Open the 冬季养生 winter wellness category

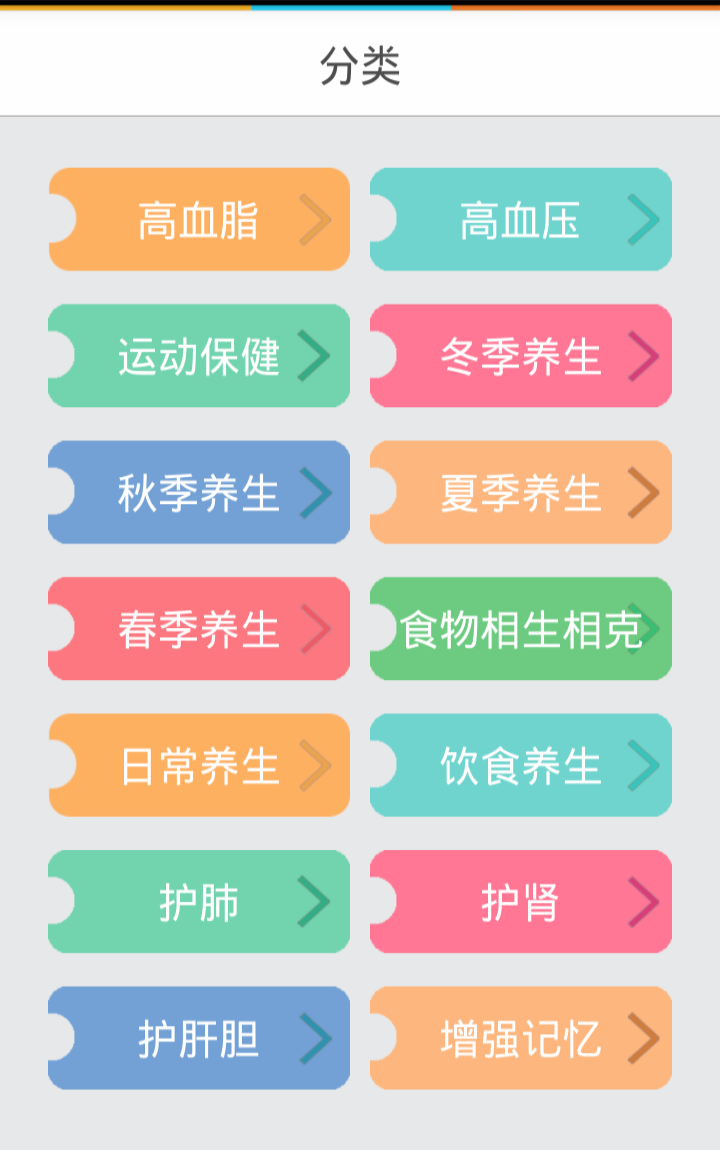(x=520, y=356)
